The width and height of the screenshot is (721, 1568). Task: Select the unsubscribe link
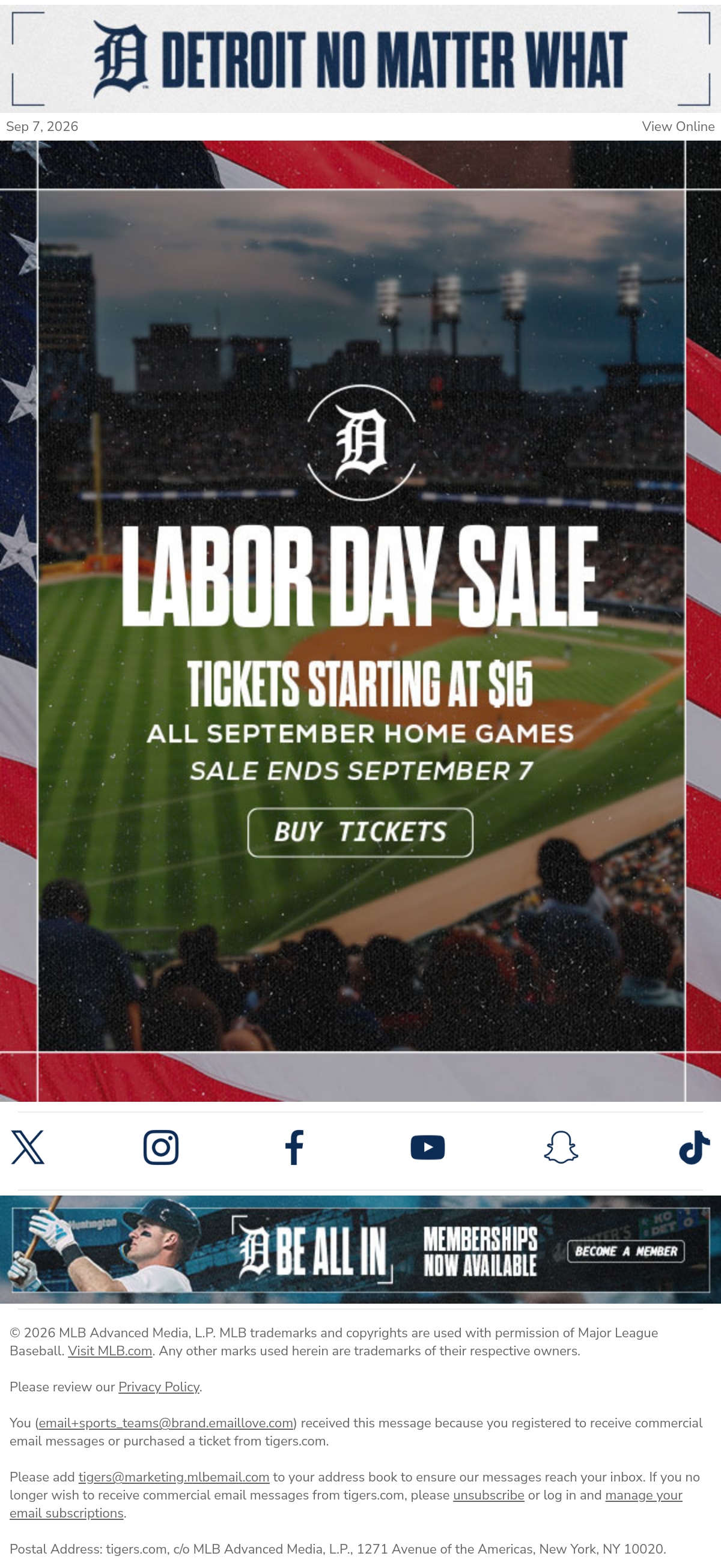488,1495
